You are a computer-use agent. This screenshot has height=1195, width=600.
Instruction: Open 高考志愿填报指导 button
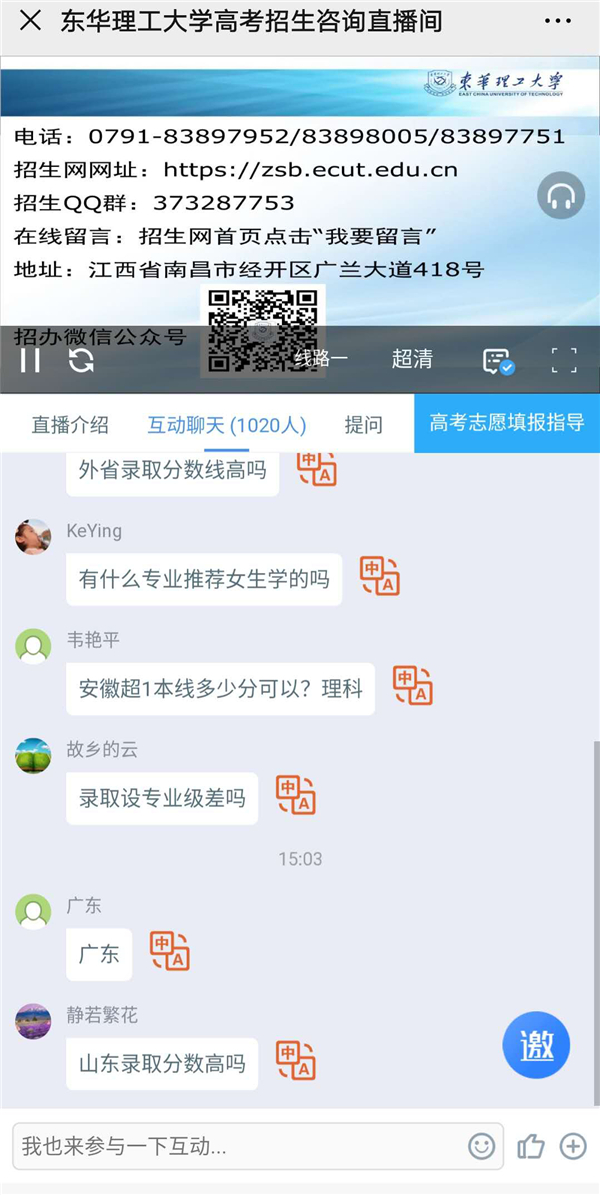point(507,423)
